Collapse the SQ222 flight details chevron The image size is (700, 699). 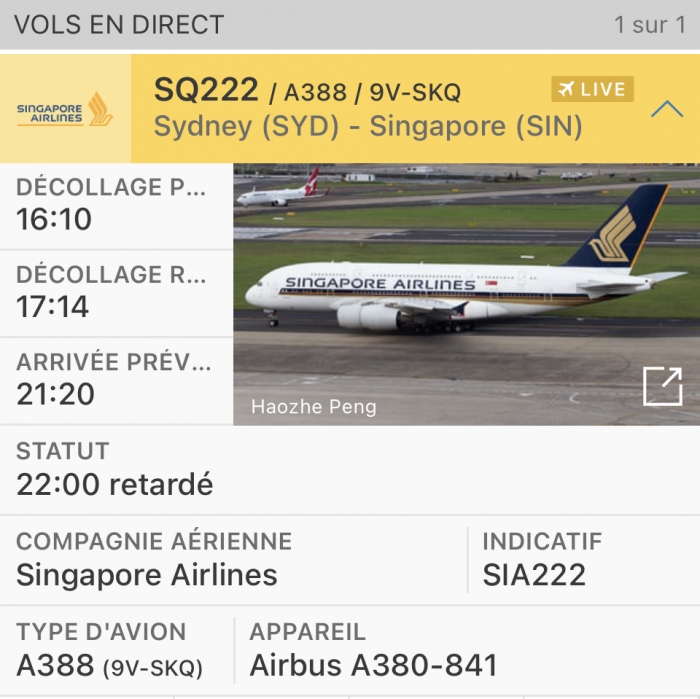click(666, 109)
